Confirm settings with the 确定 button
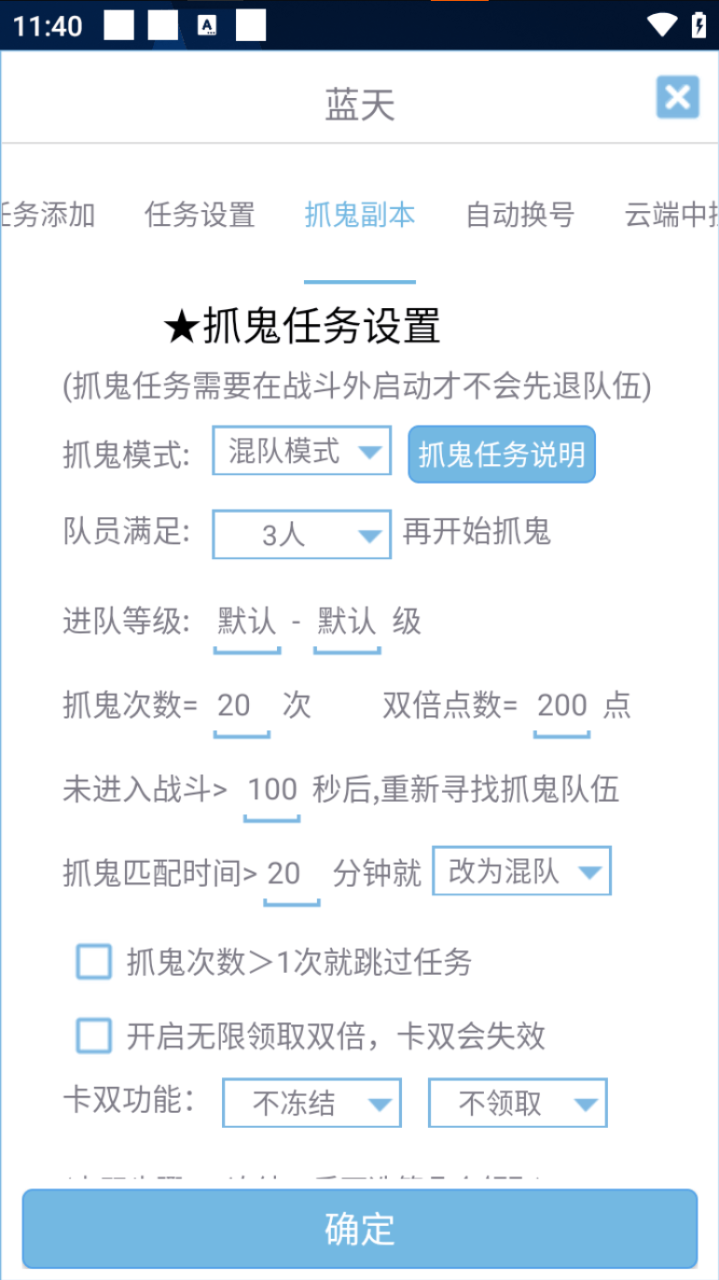 [x=359, y=1229]
